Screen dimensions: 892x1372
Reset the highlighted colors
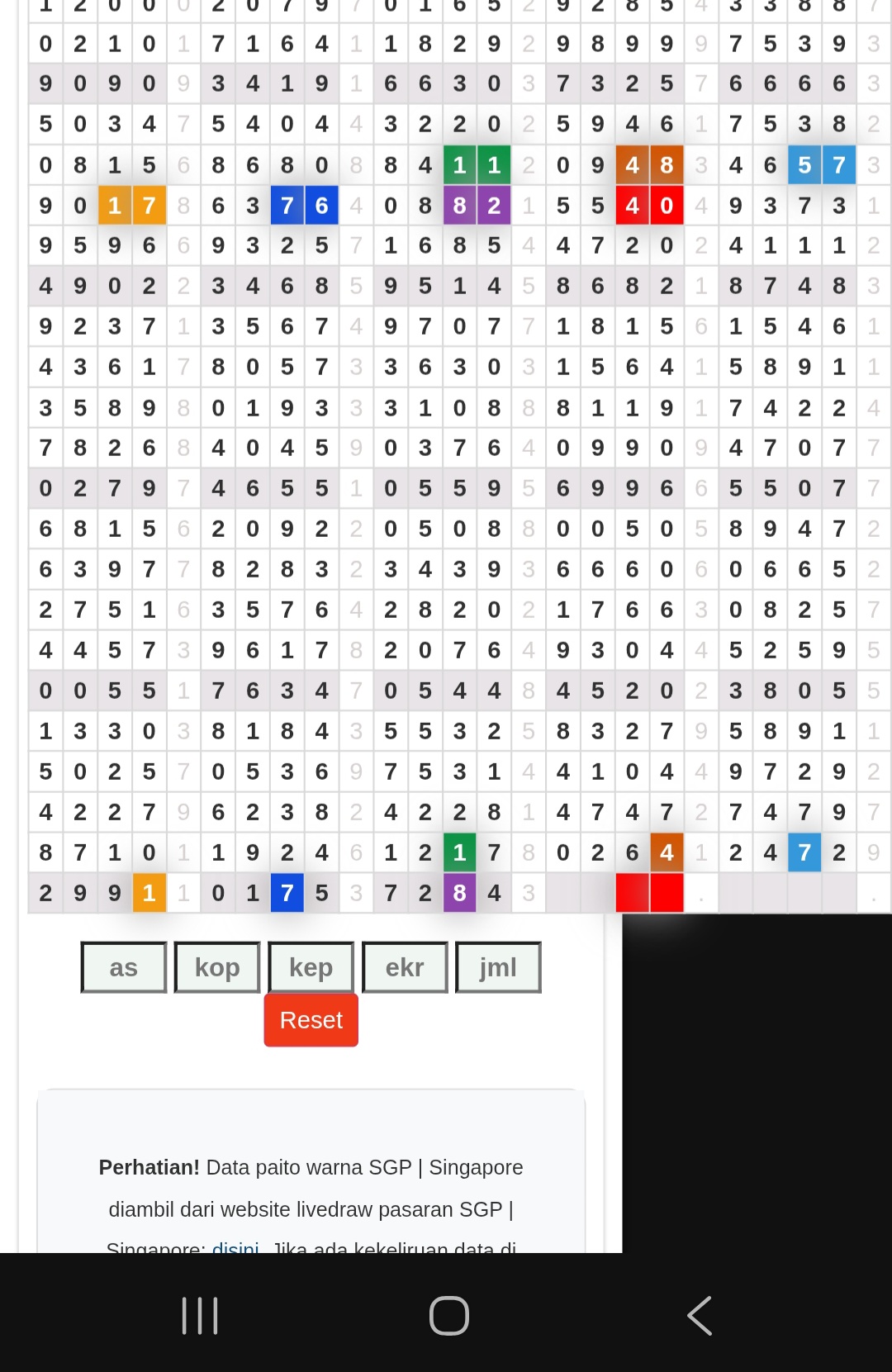click(x=311, y=1020)
